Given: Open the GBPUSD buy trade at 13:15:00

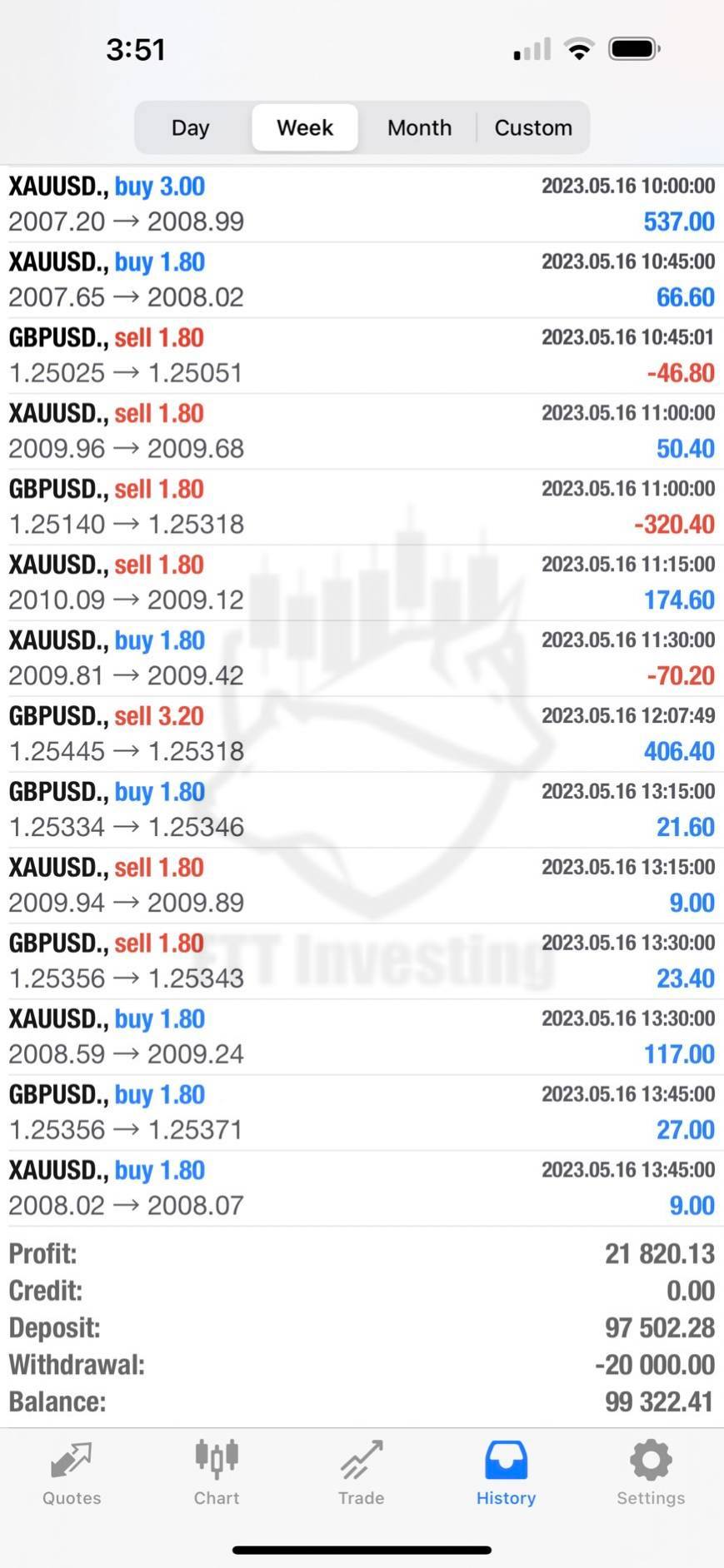Looking at the screenshot, I should (362, 810).
